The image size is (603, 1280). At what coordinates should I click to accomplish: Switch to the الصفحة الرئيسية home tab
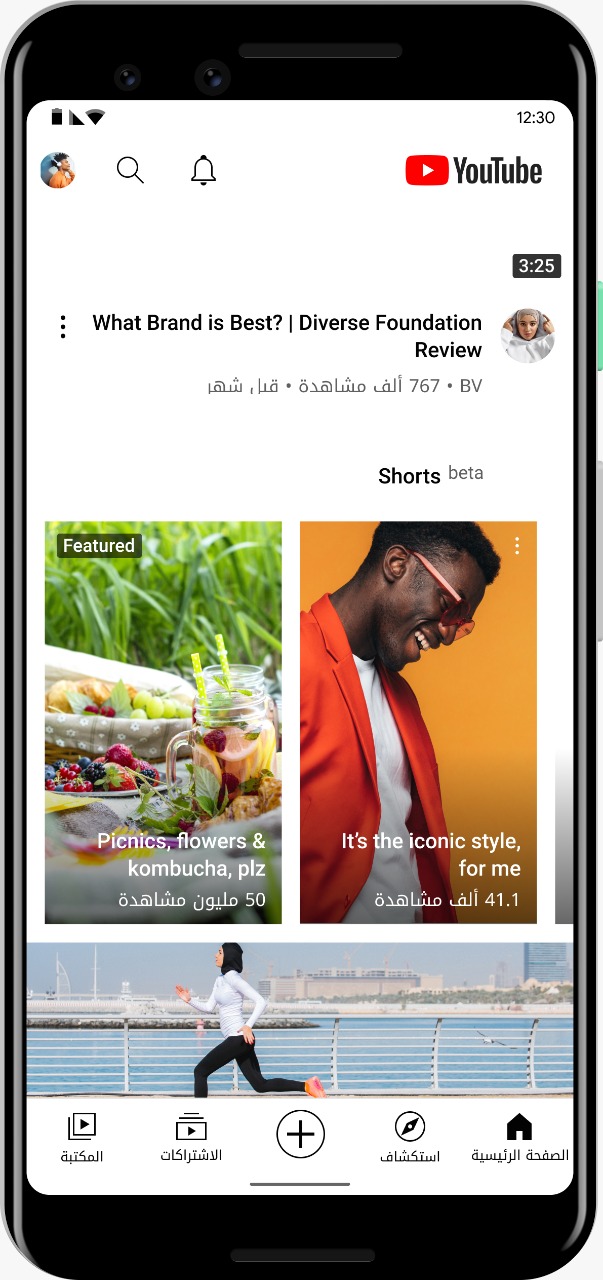(x=519, y=1137)
